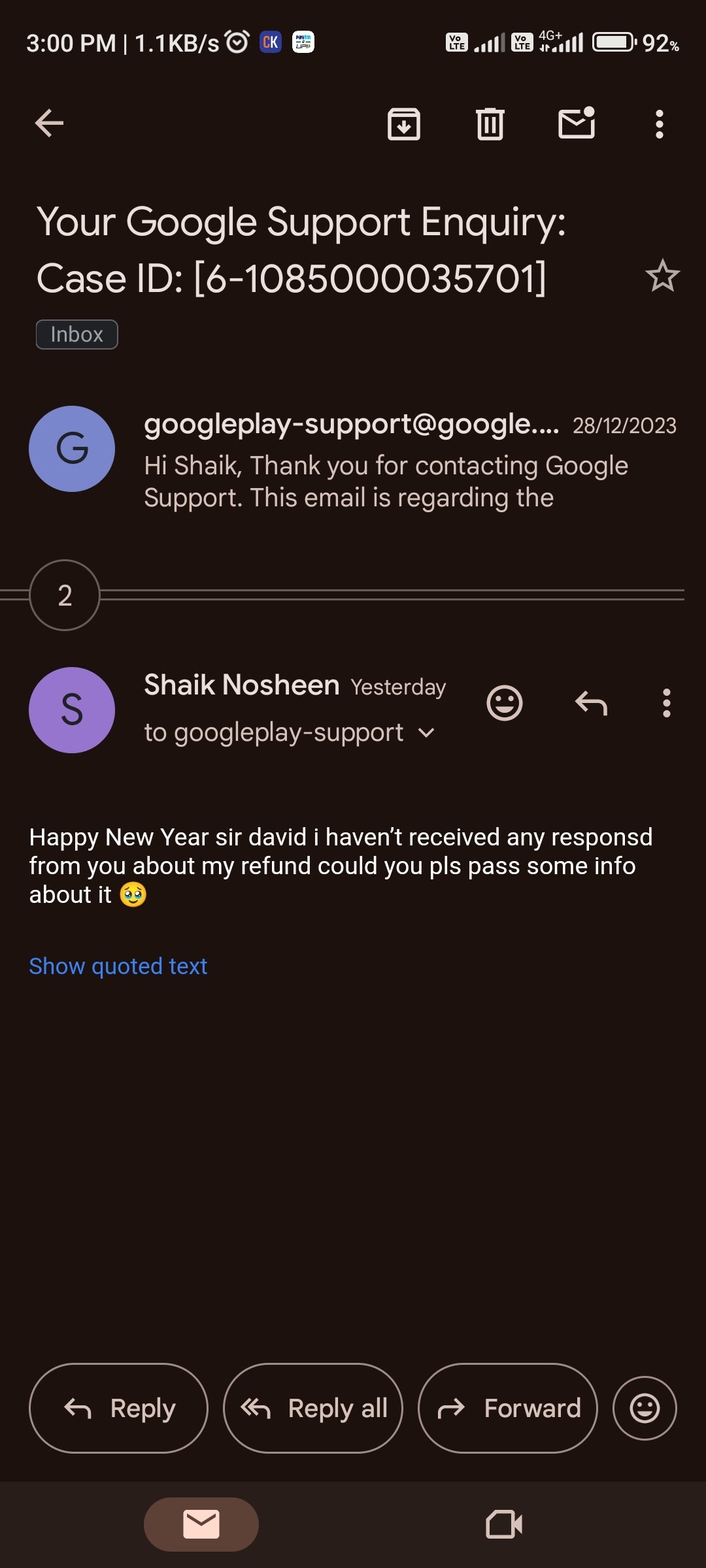Open emoji reaction button beside Forward

click(645, 1408)
